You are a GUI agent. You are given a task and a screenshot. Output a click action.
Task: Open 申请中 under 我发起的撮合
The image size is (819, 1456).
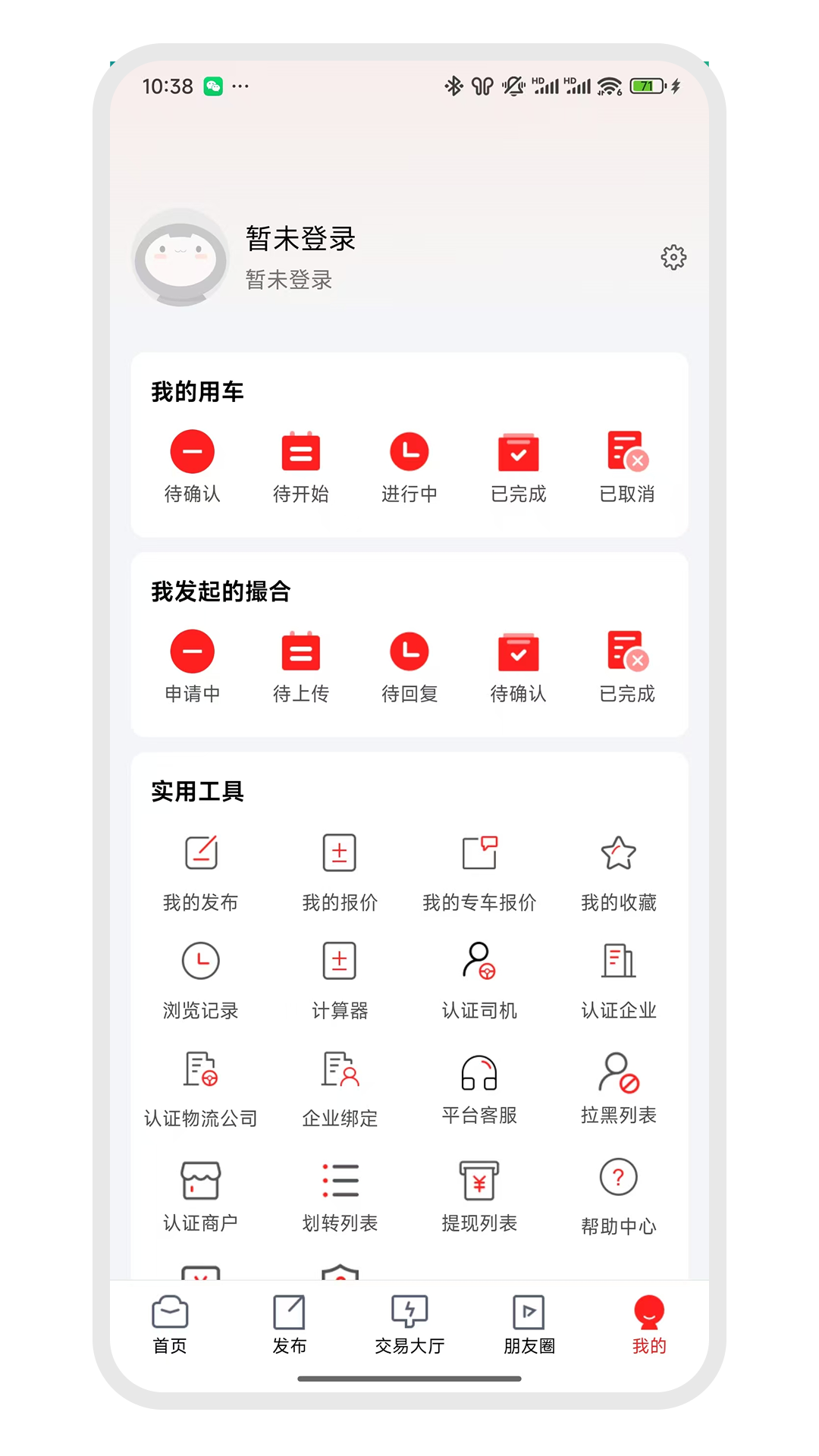192,666
